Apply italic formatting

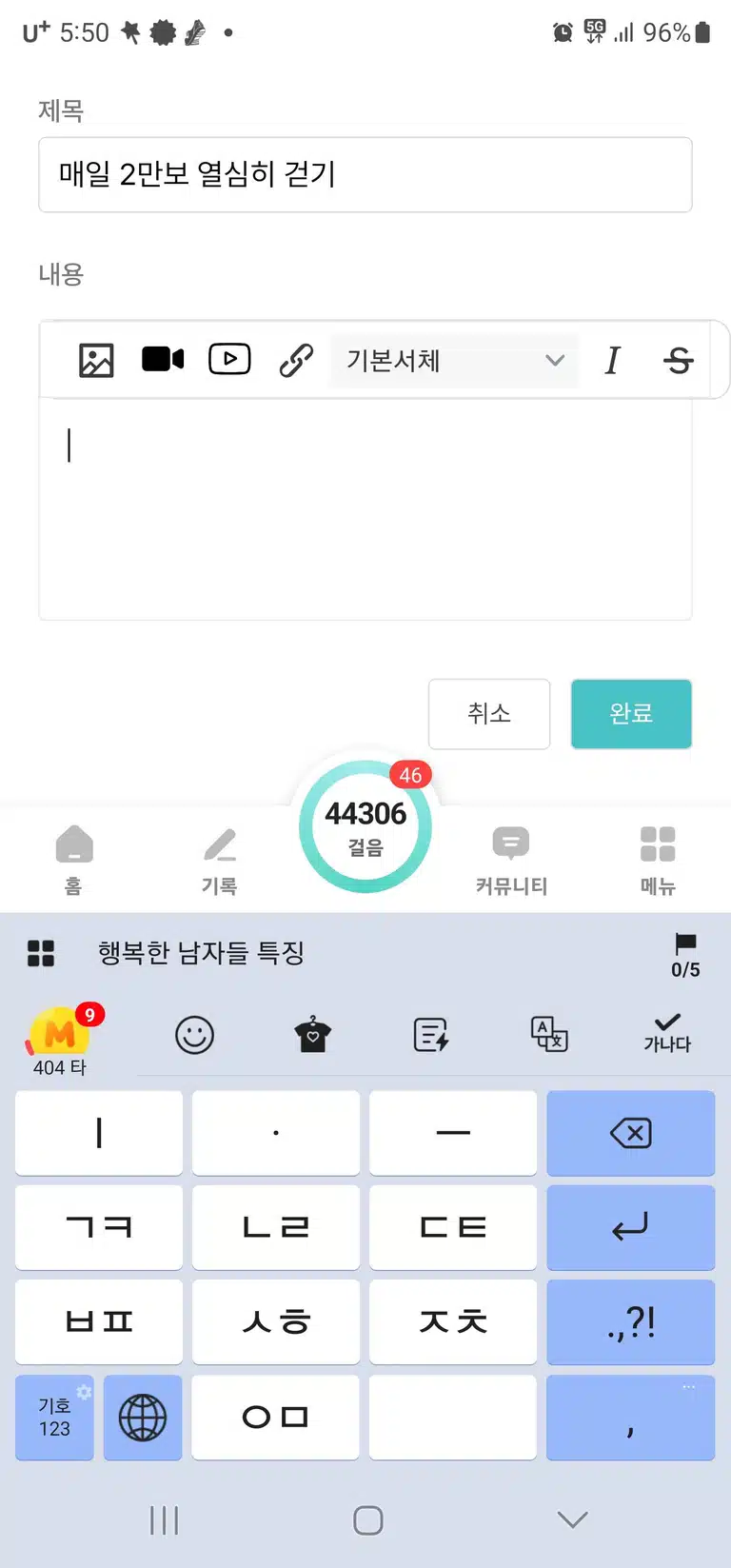(612, 360)
